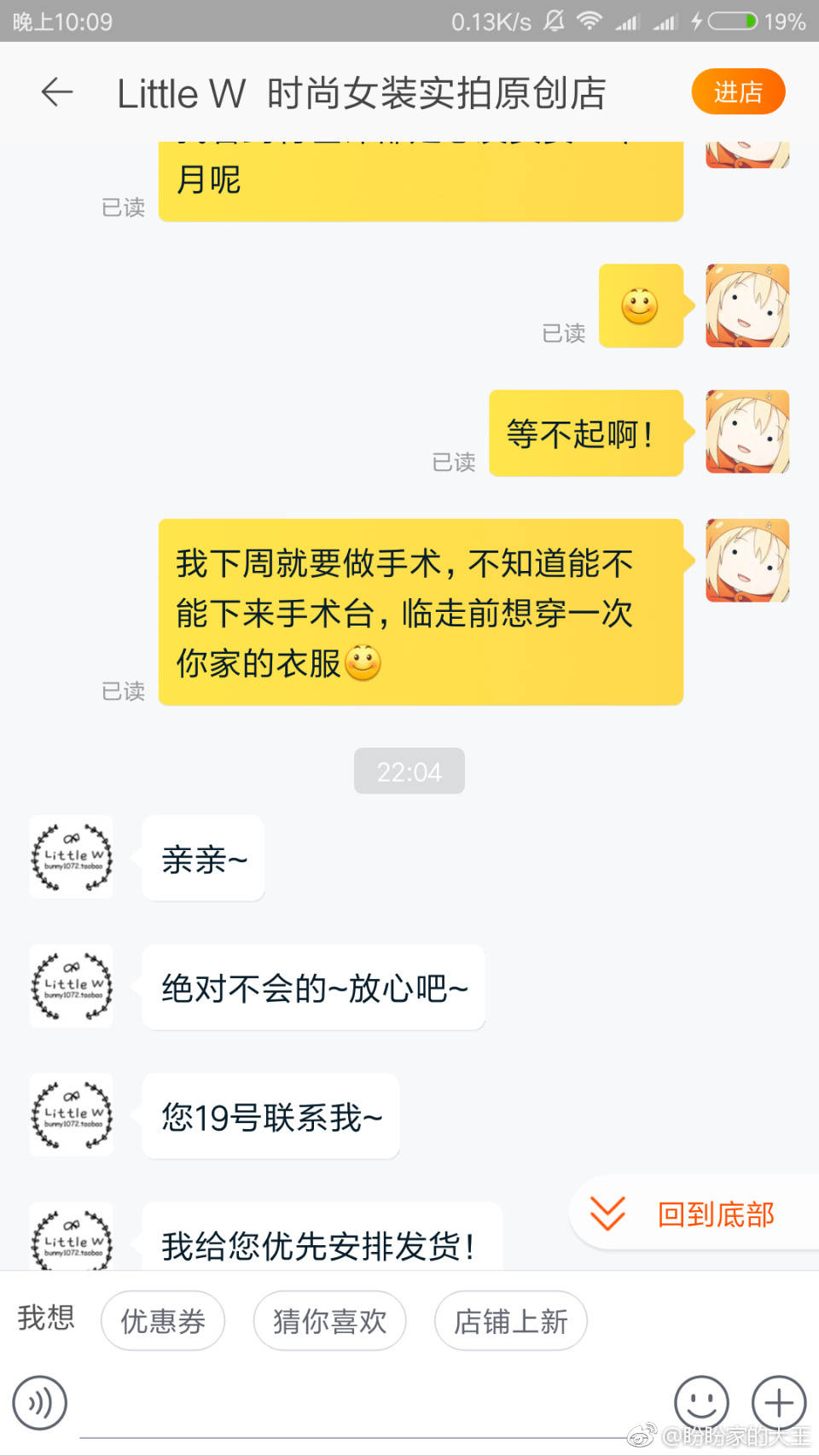Open Little W seller avatar beside 亲亲~
Image resolution: width=819 pixels, height=1456 pixels.
coord(72,857)
